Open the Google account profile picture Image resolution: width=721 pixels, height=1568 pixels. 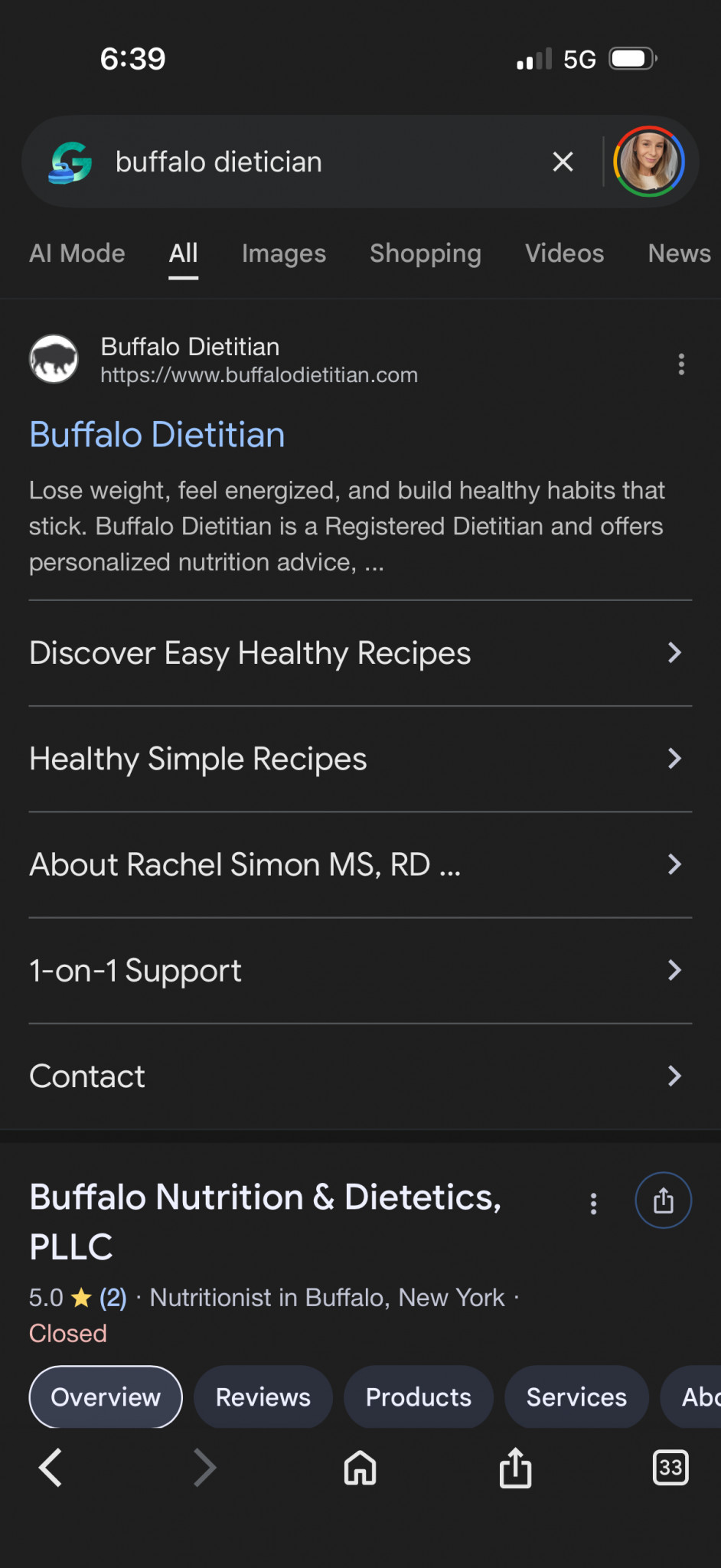(x=648, y=162)
